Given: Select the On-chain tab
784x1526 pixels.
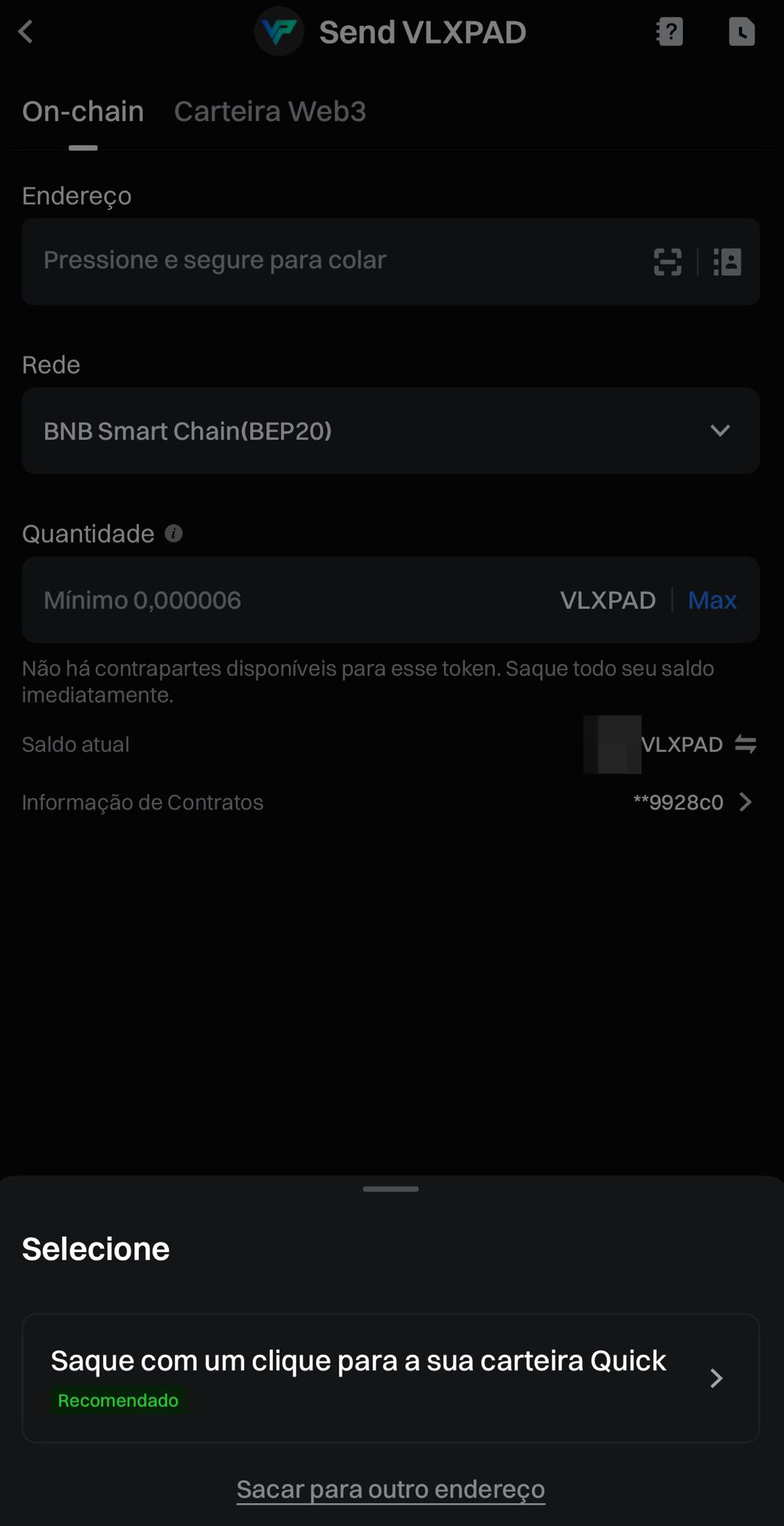Looking at the screenshot, I should pos(83,111).
